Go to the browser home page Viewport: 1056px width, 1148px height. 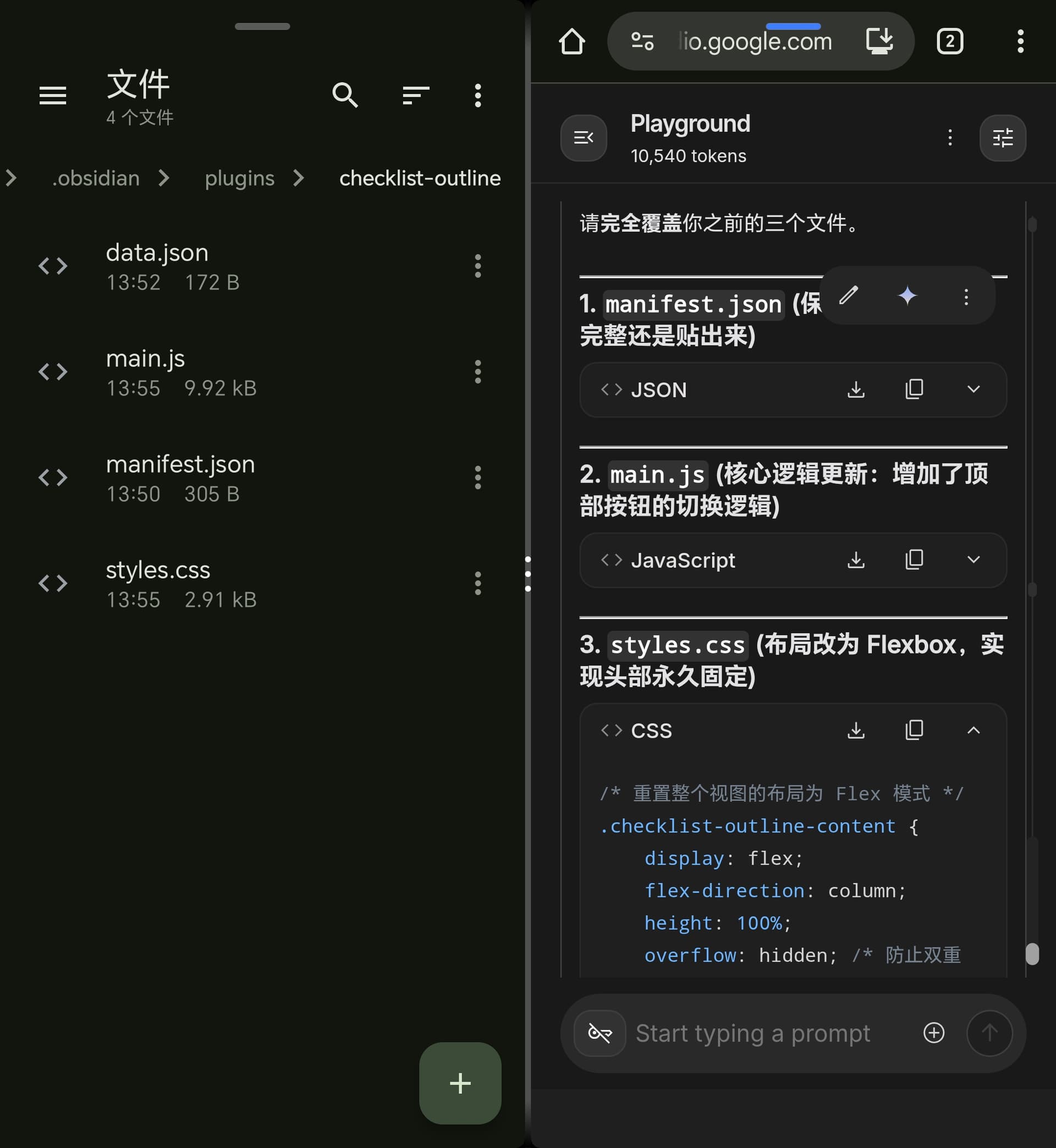click(x=571, y=42)
